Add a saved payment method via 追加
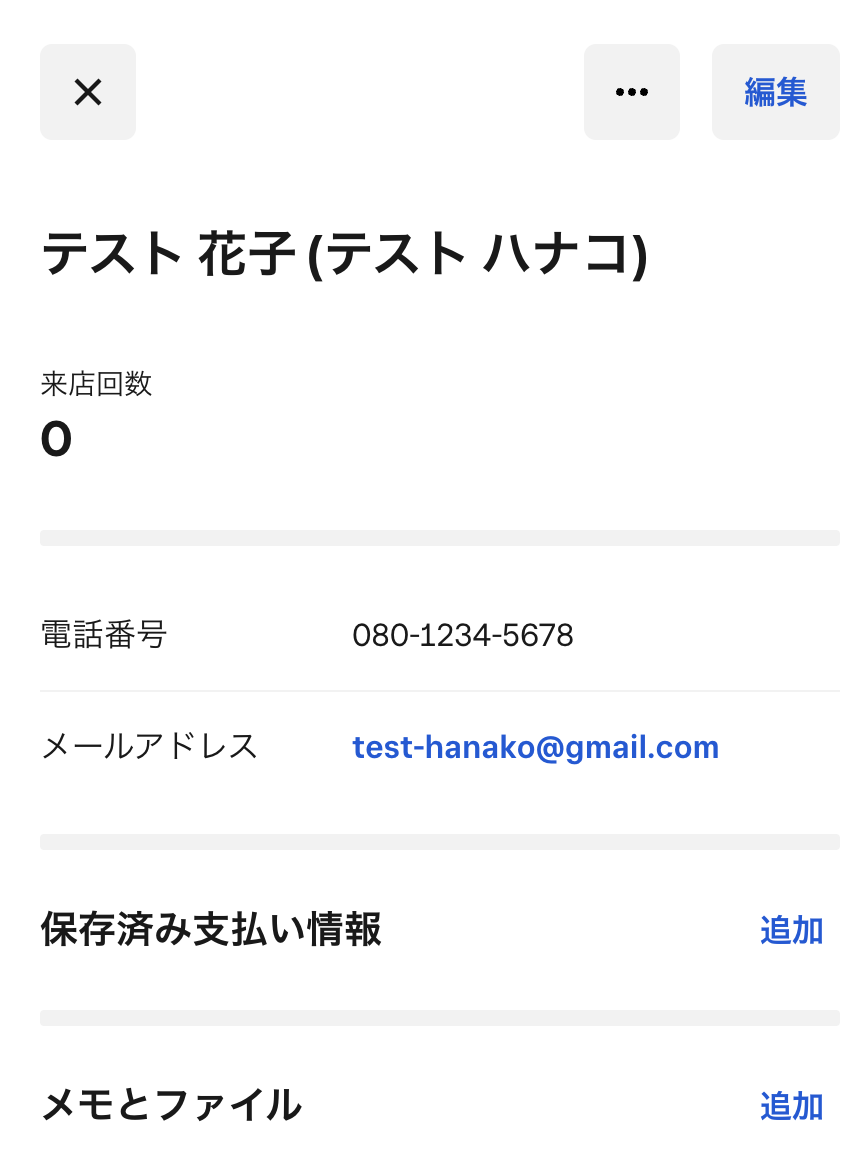 [791, 930]
